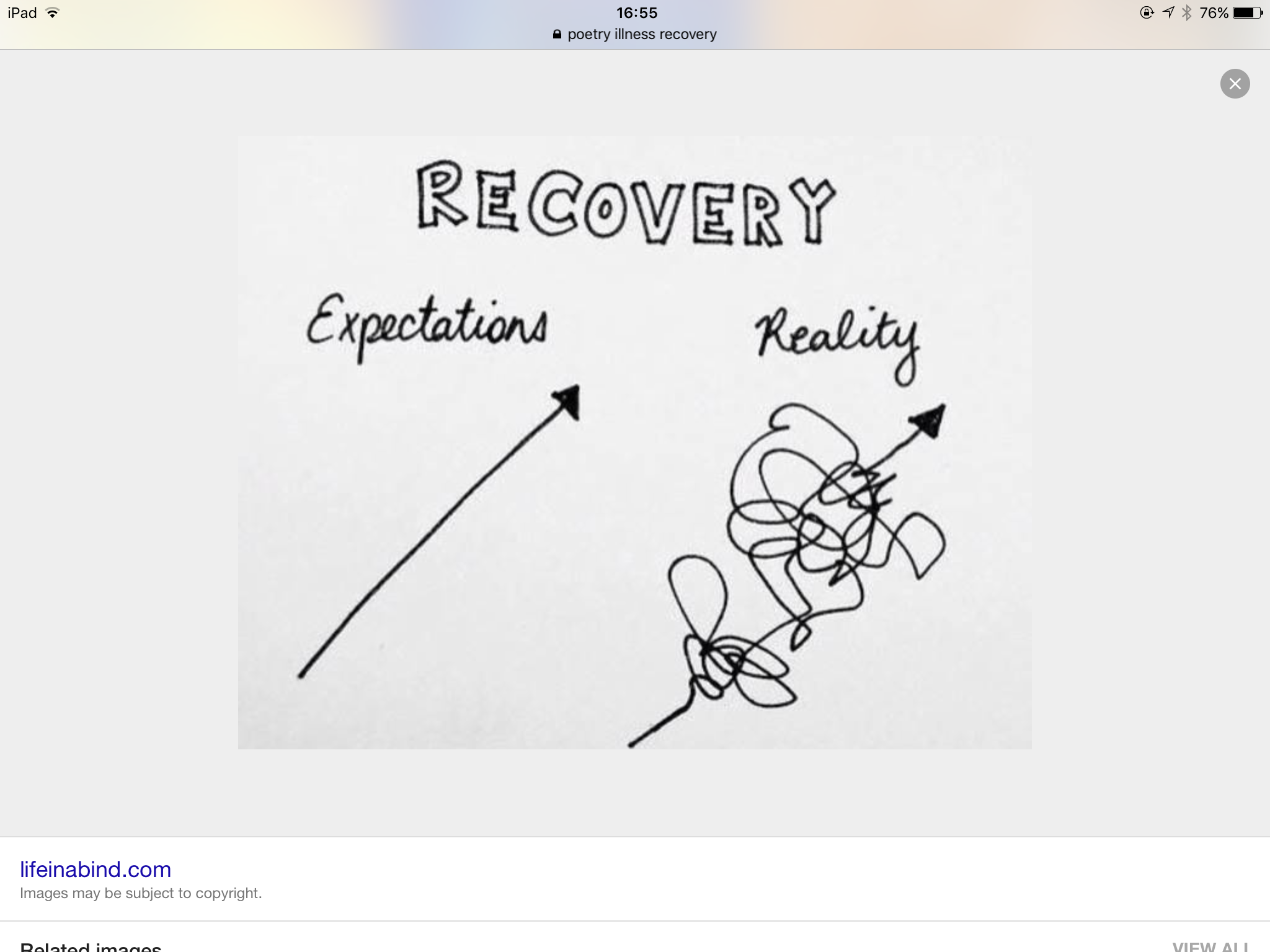Open the lifeinabind.com source link
The width and height of the screenshot is (1270, 952).
pos(95,869)
